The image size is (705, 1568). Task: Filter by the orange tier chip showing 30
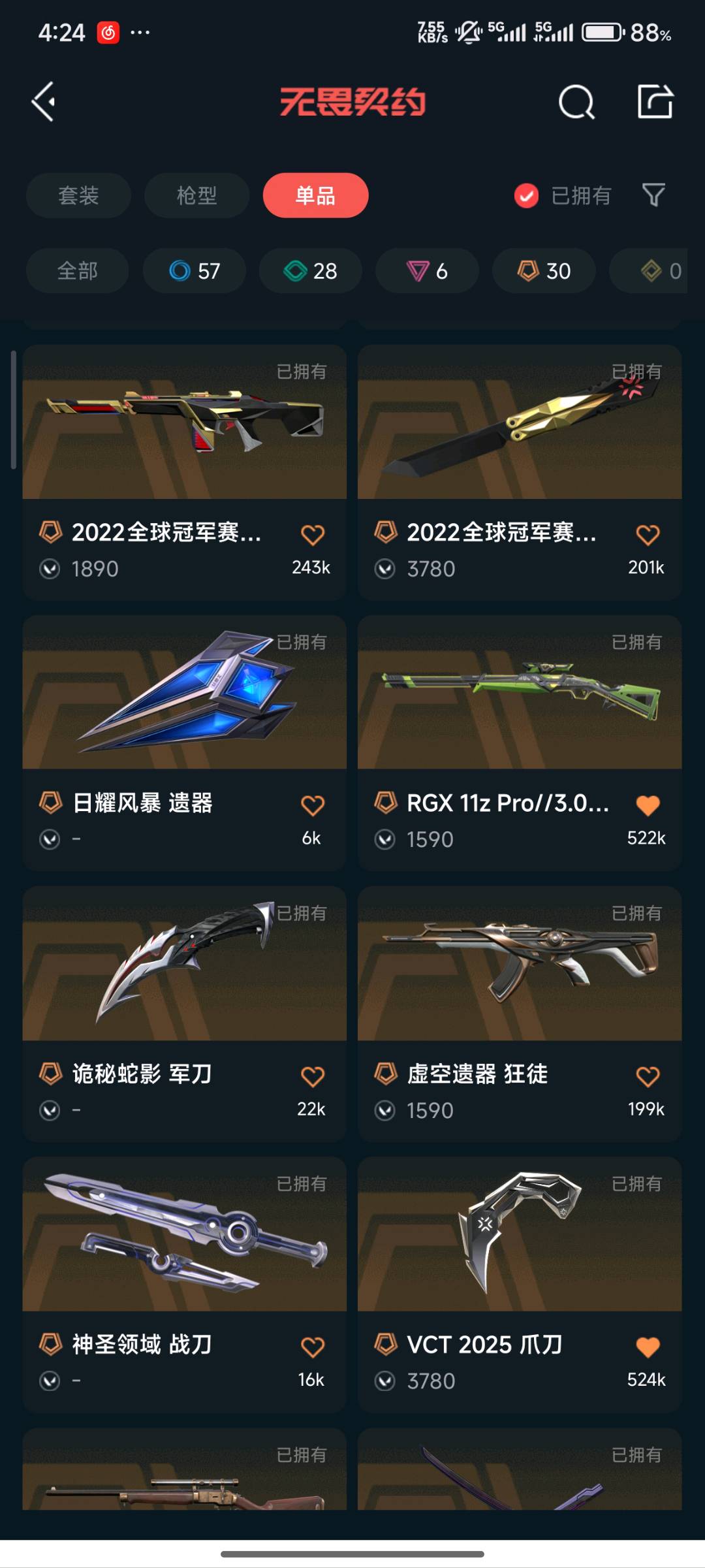544,271
